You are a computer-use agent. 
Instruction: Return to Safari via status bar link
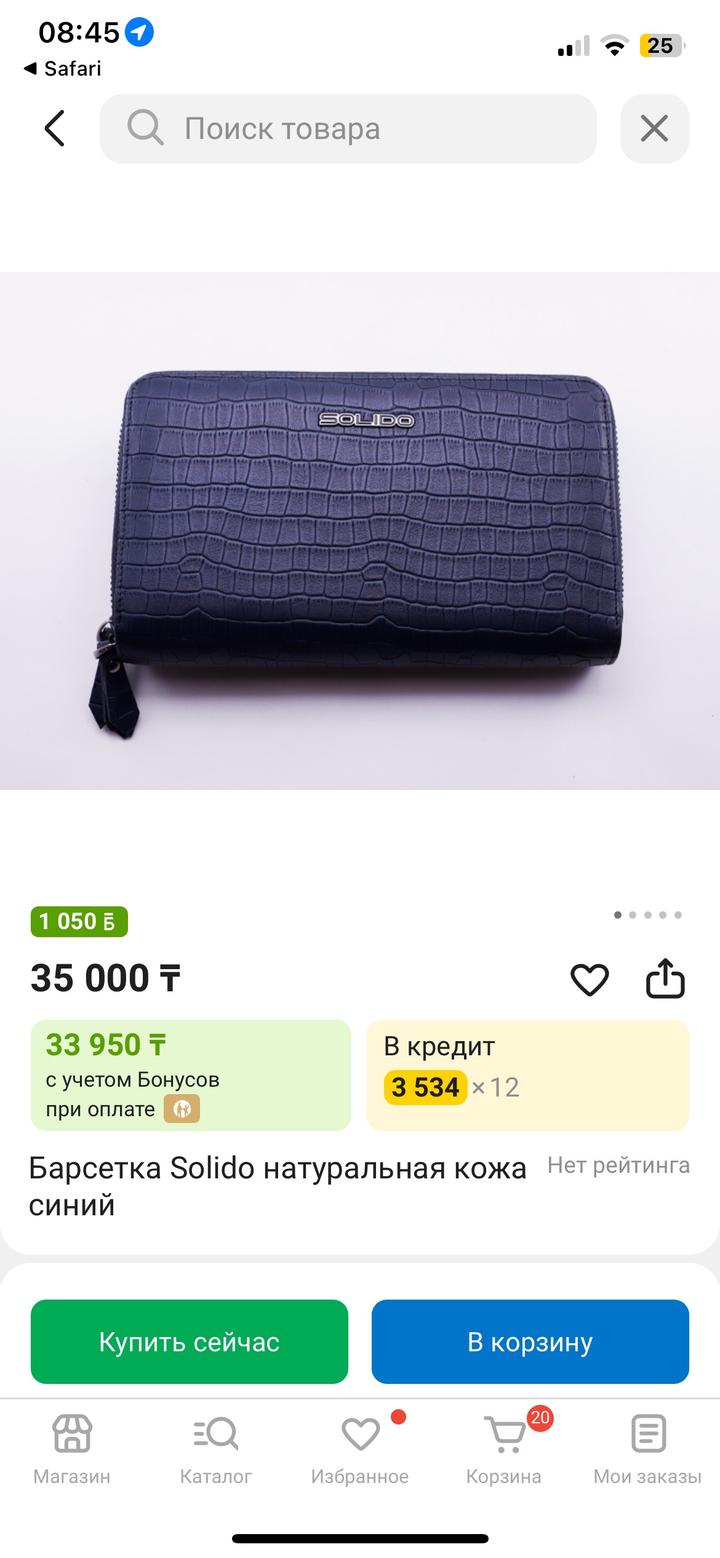tap(62, 68)
